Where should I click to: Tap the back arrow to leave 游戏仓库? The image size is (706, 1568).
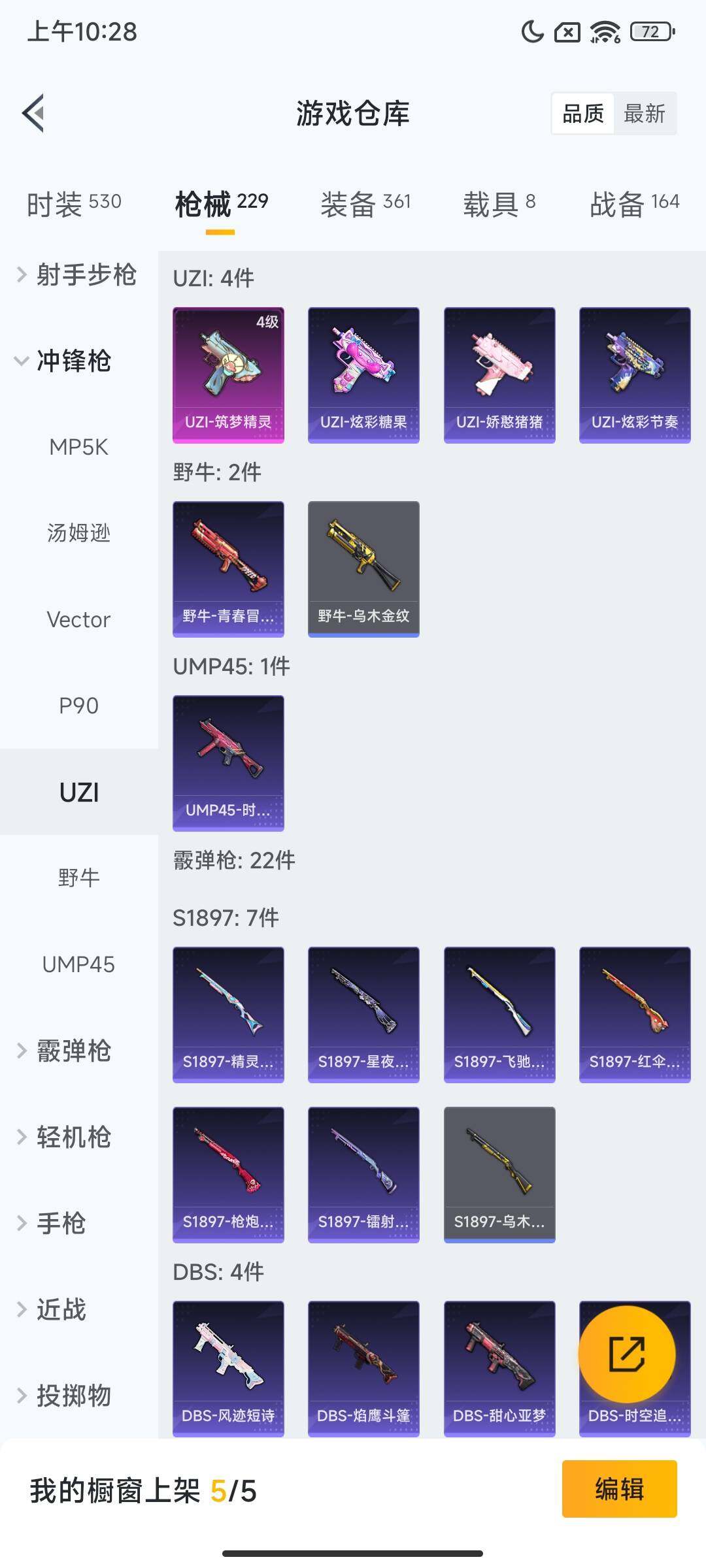tap(33, 113)
